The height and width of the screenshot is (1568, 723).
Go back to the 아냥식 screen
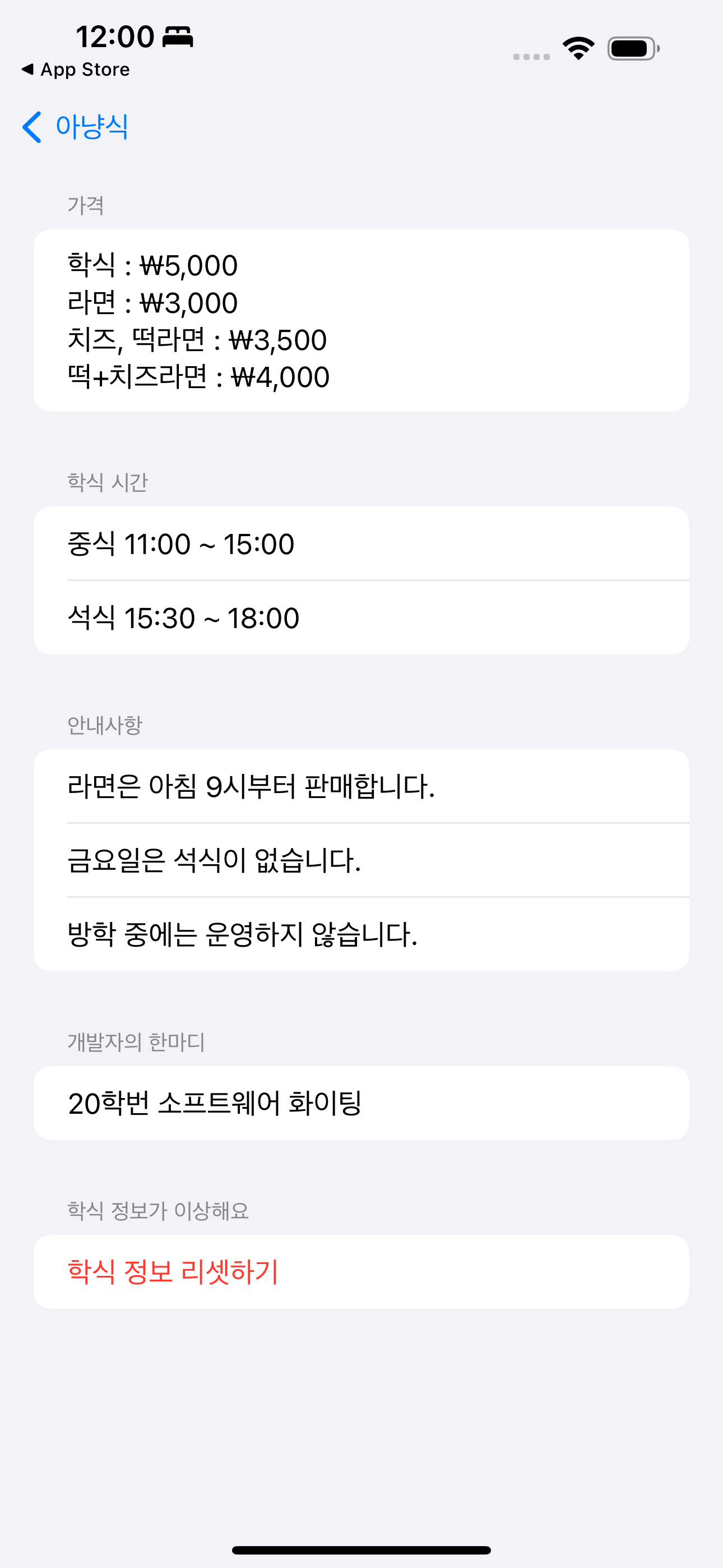75,127
